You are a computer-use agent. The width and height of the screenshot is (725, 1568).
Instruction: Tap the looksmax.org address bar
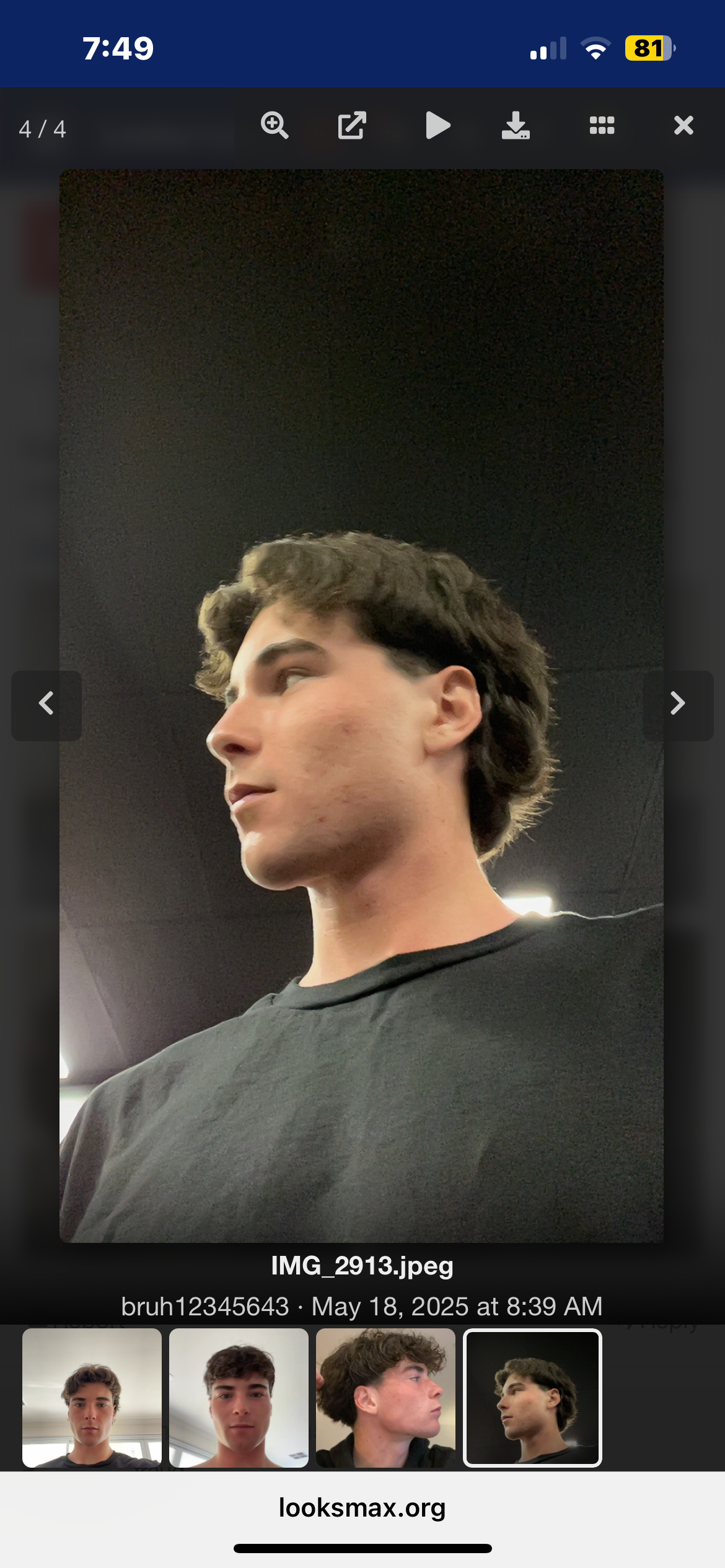362,1507
